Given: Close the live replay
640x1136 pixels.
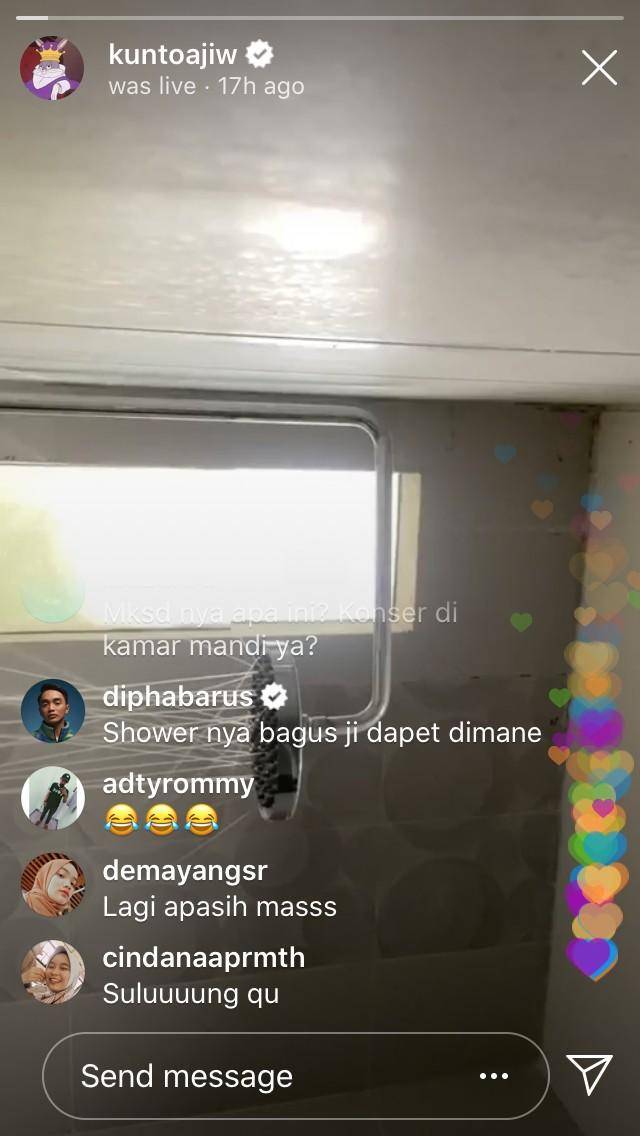Looking at the screenshot, I should pyautogui.click(x=599, y=68).
